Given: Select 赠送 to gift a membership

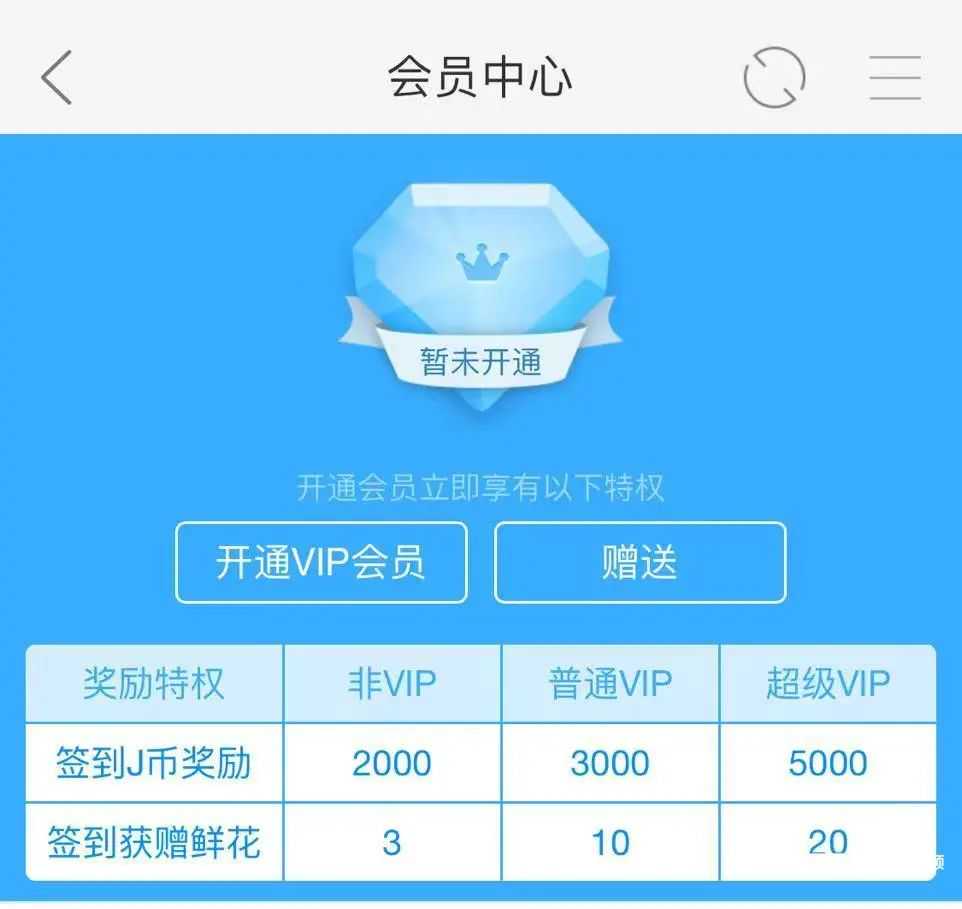Looking at the screenshot, I should pyautogui.click(x=640, y=562).
